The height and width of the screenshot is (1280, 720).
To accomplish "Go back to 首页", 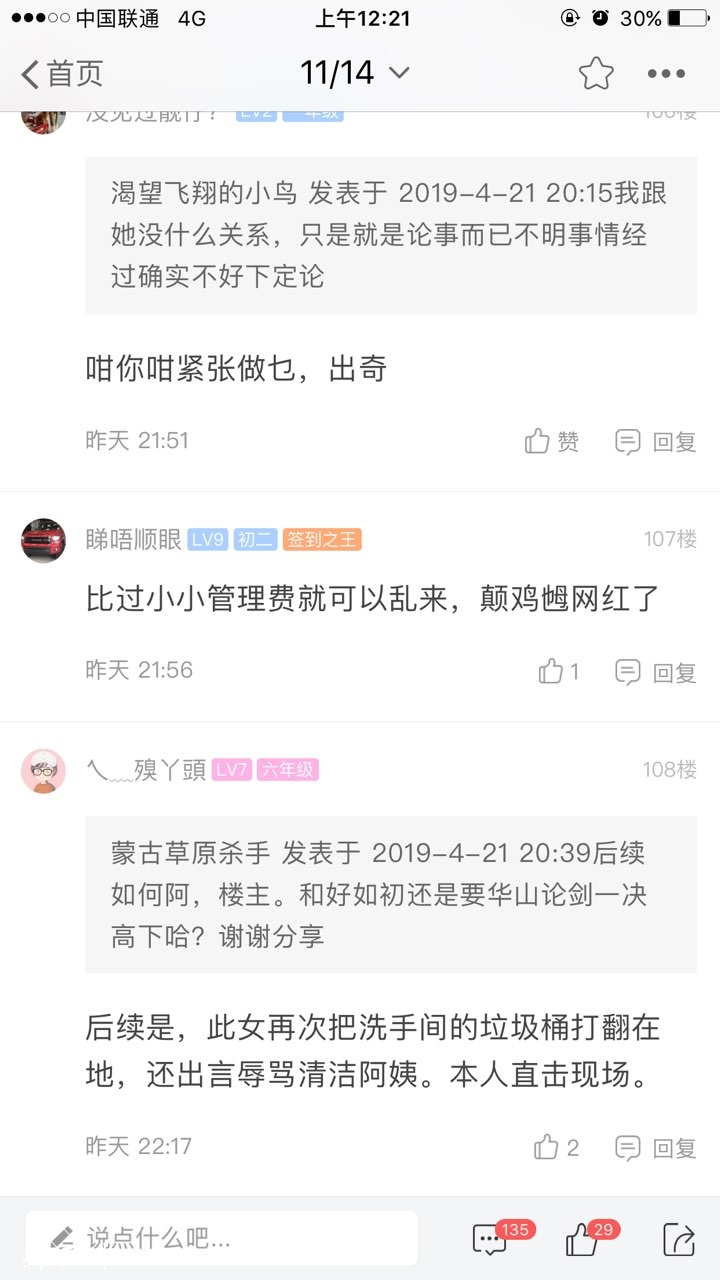I will pyautogui.click(x=62, y=73).
